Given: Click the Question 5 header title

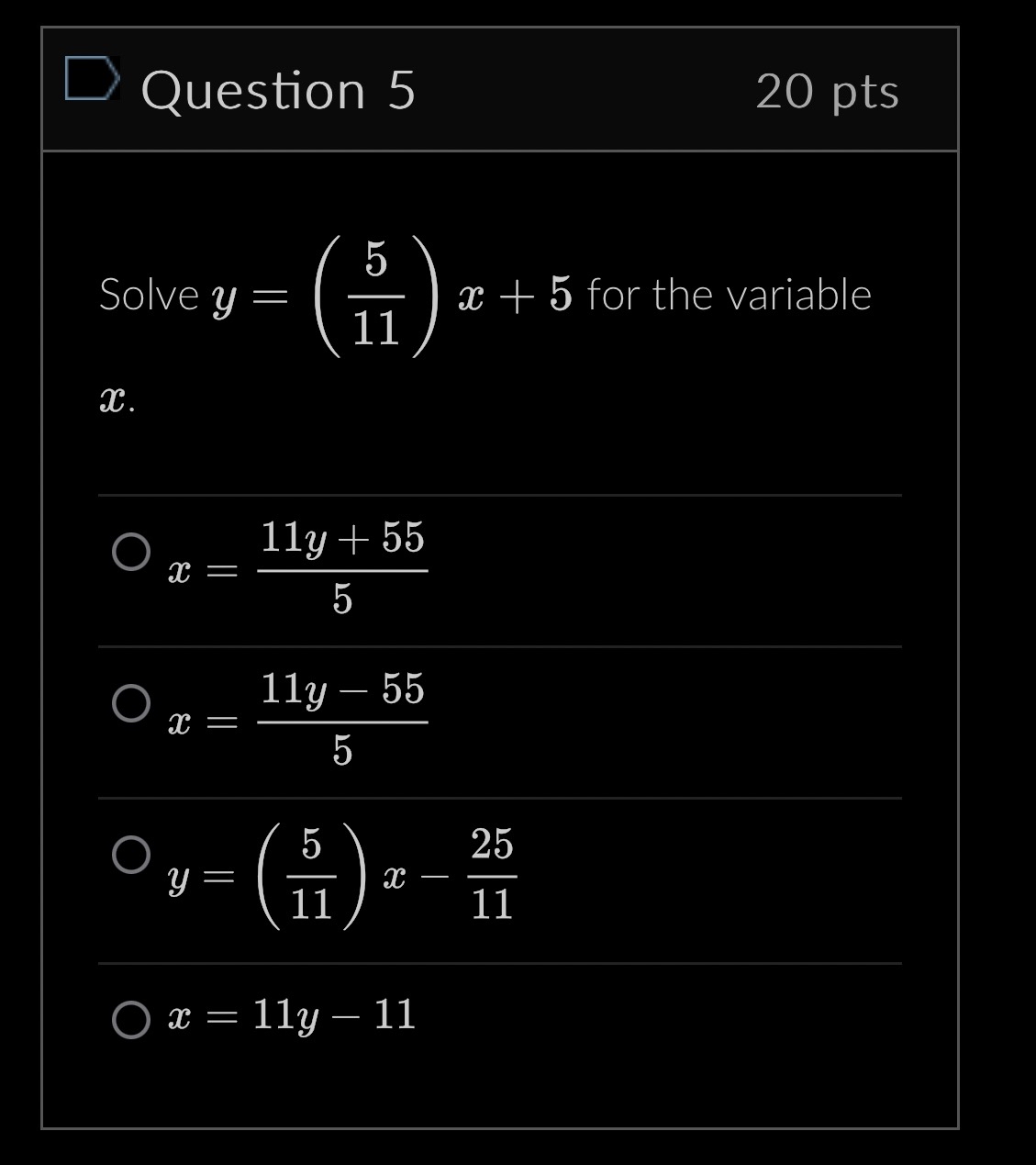Looking at the screenshot, I should [280, 90].
